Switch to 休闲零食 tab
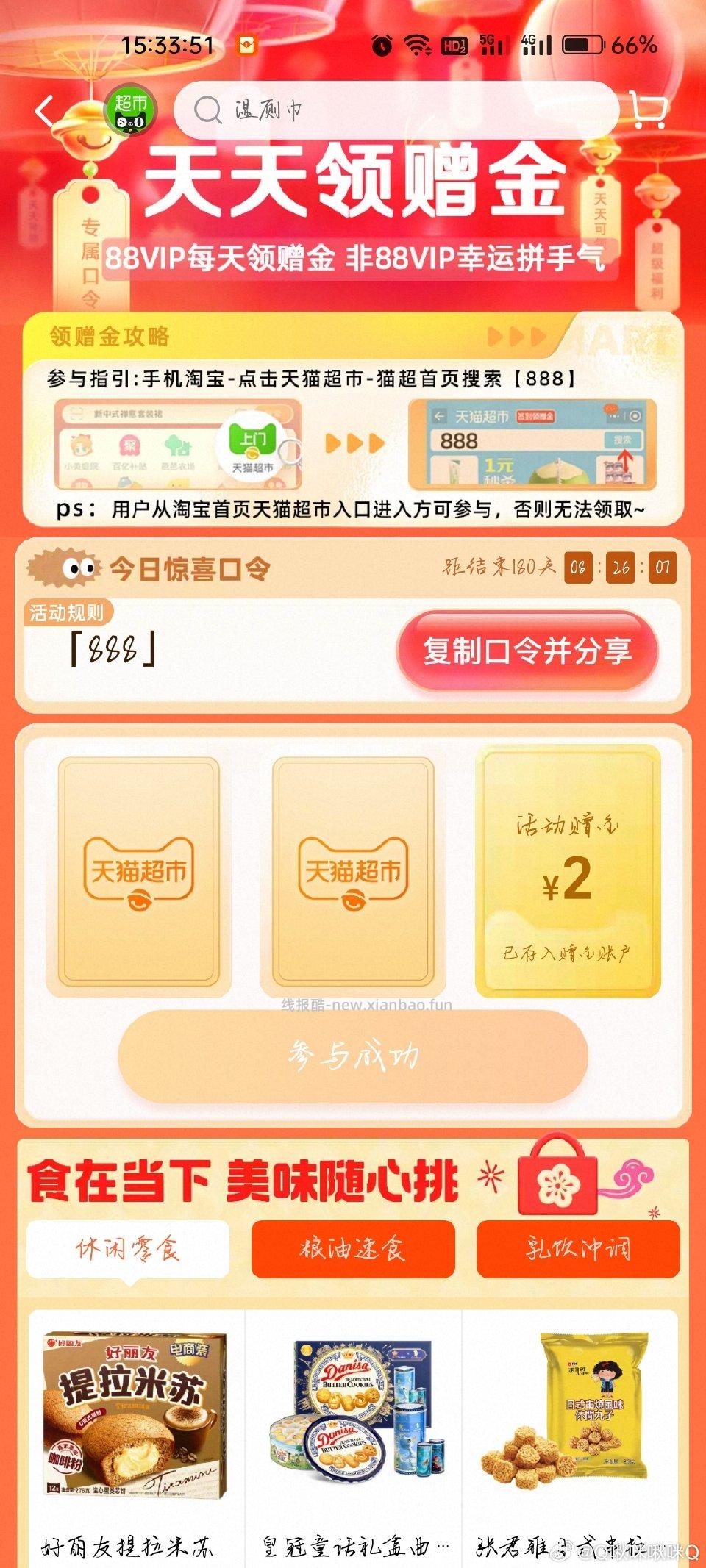706x1568 pixels. [x=128, y=1249]
